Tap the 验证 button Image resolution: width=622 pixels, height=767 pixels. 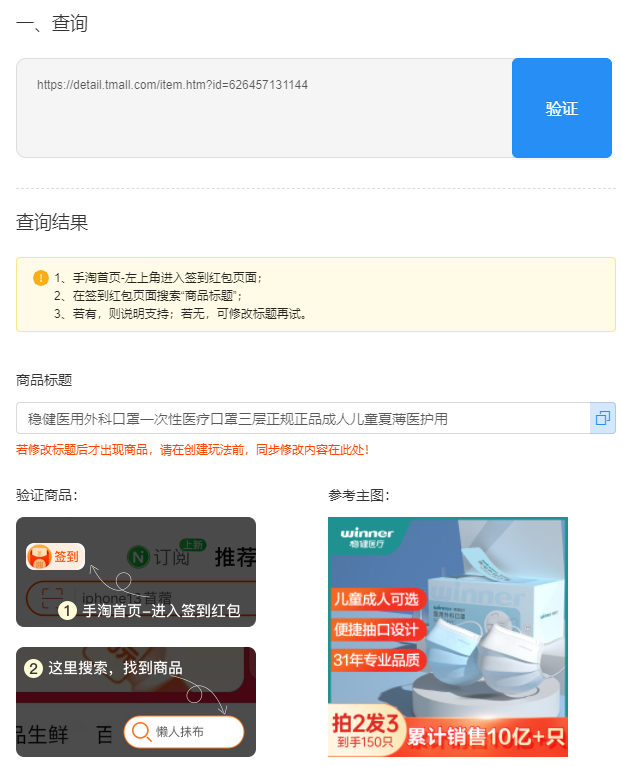pyautogui.click(x=561, y=108)
